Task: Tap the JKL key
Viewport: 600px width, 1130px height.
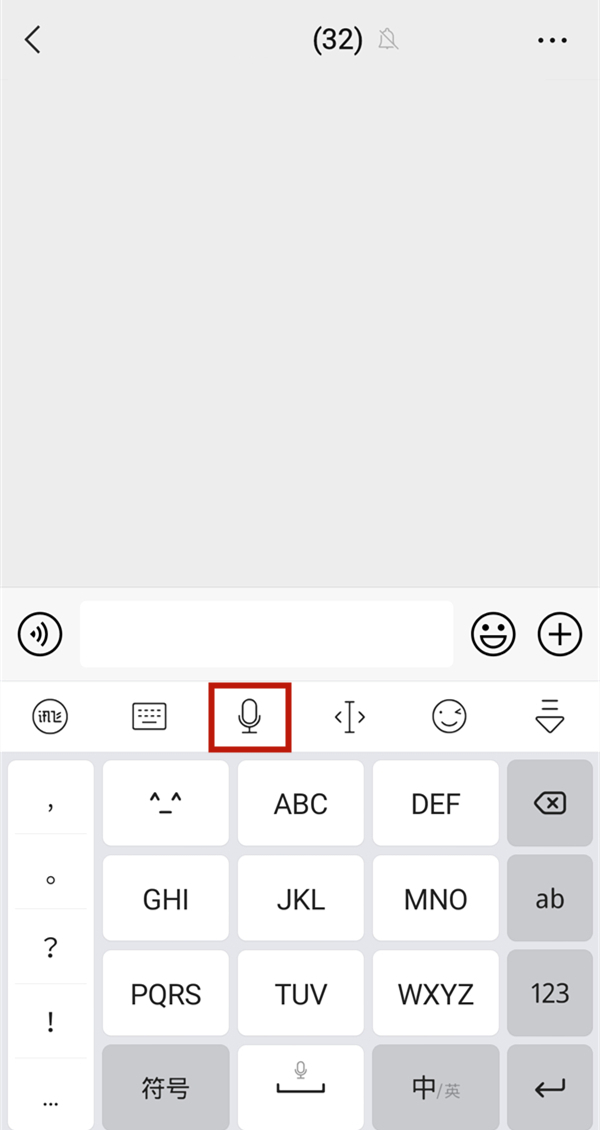Action: [x=300, y=898]
